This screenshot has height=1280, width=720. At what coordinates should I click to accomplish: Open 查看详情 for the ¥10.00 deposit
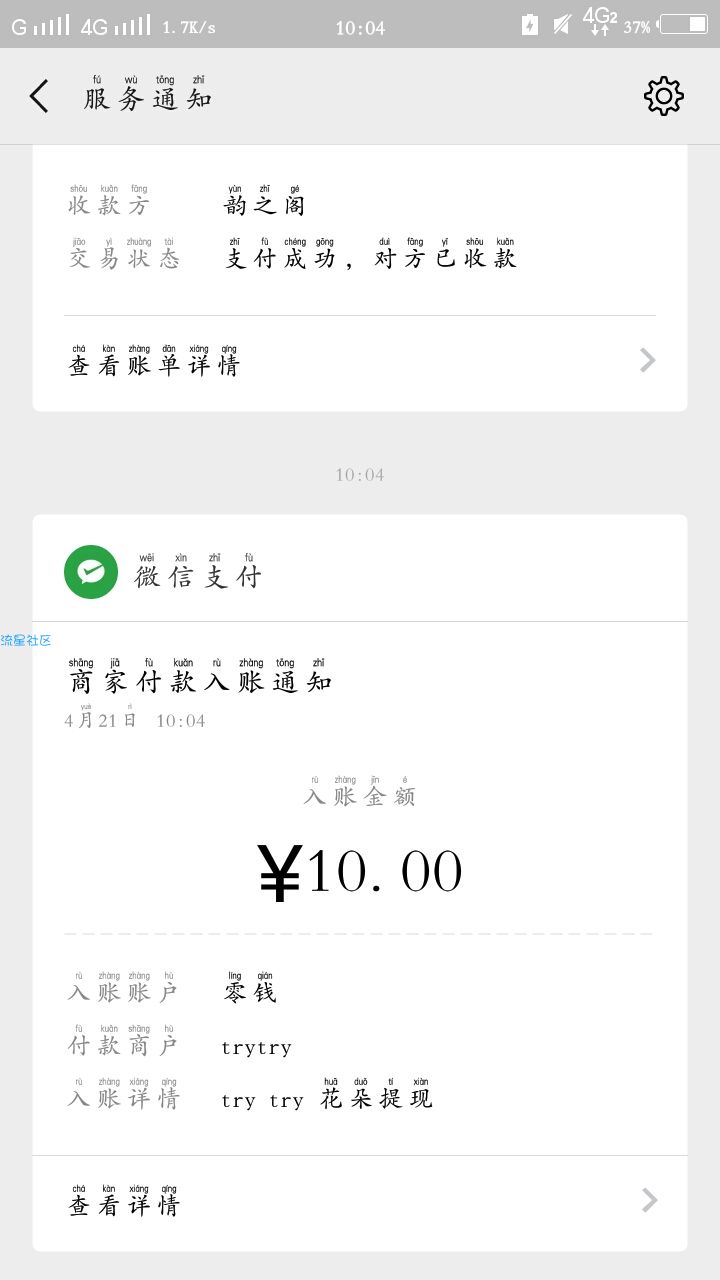click(x=360, y=1200)
